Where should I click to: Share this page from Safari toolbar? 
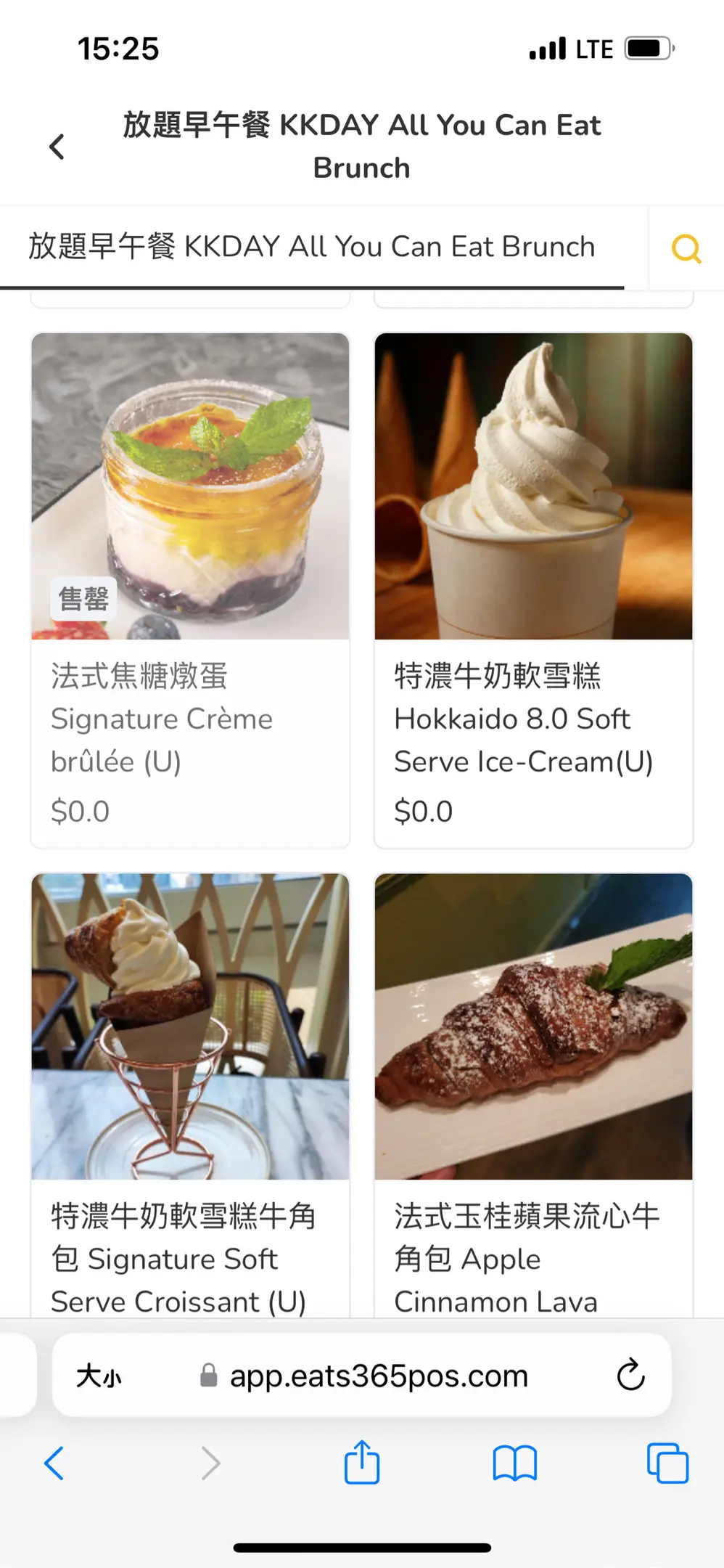click(x=362, y=1463)
